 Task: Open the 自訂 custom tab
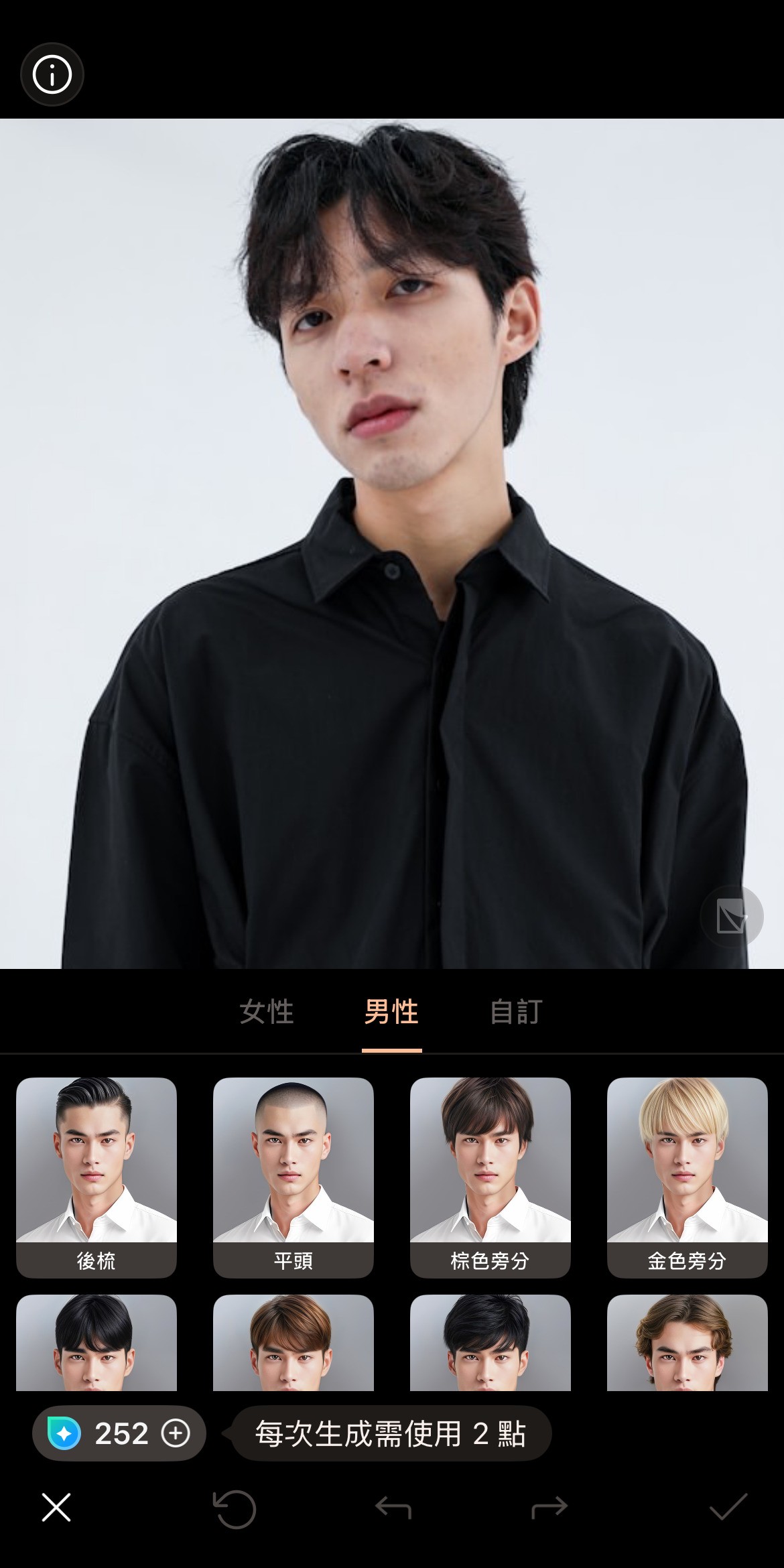[x=517, y=1013]
